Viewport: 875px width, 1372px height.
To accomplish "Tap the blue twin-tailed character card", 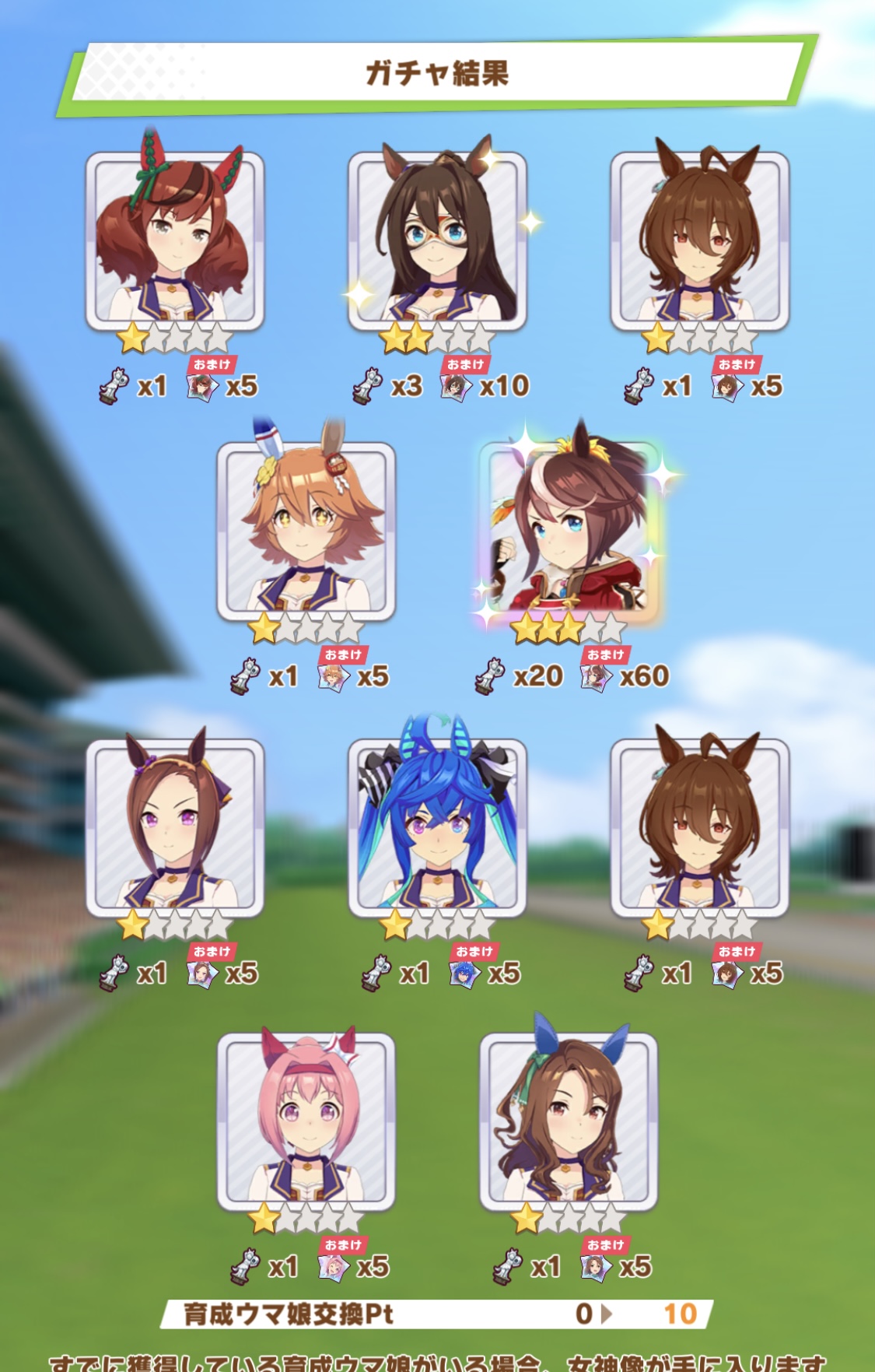I will (x=437, y=827).
